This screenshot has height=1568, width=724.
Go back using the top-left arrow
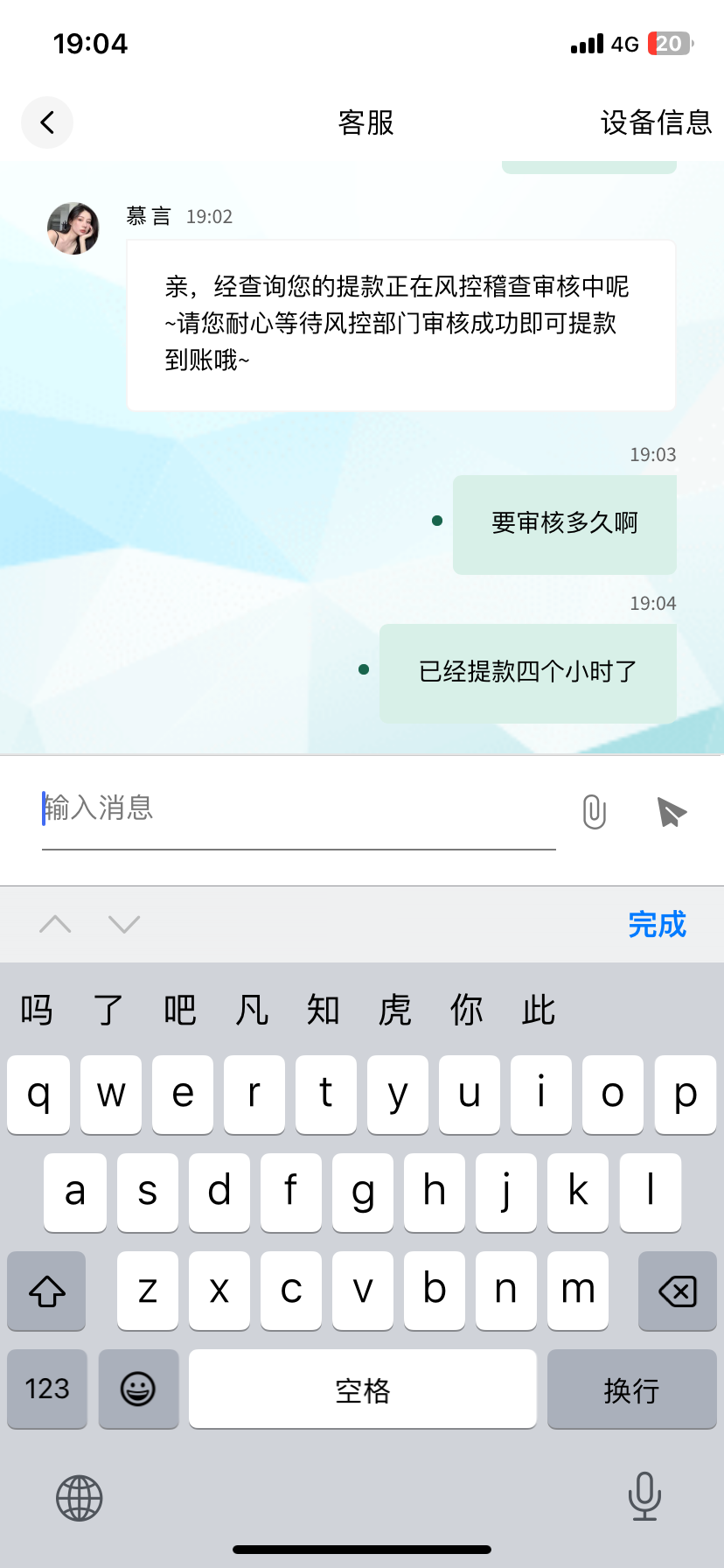[47, 122]
